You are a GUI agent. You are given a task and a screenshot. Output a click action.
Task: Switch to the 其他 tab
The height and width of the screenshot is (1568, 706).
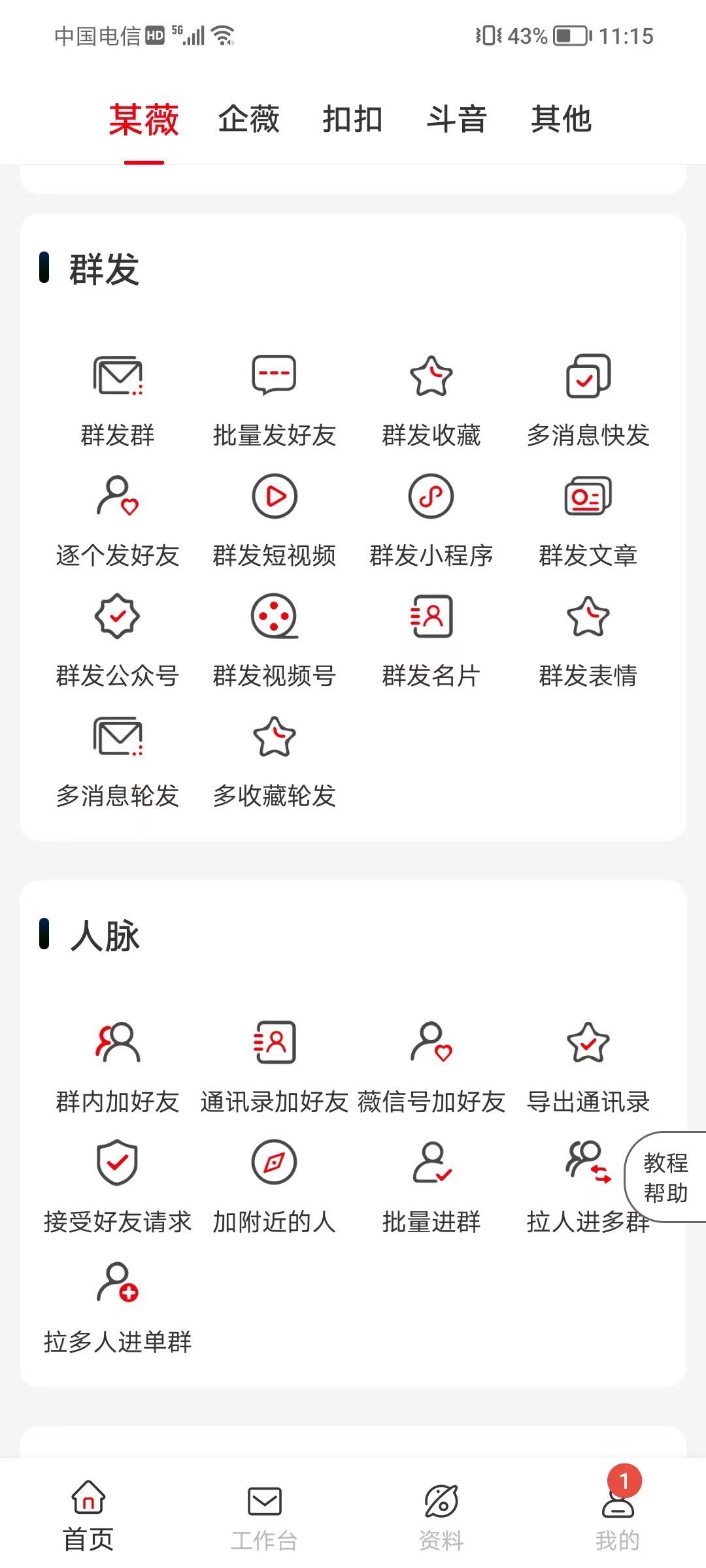point(561,120)
